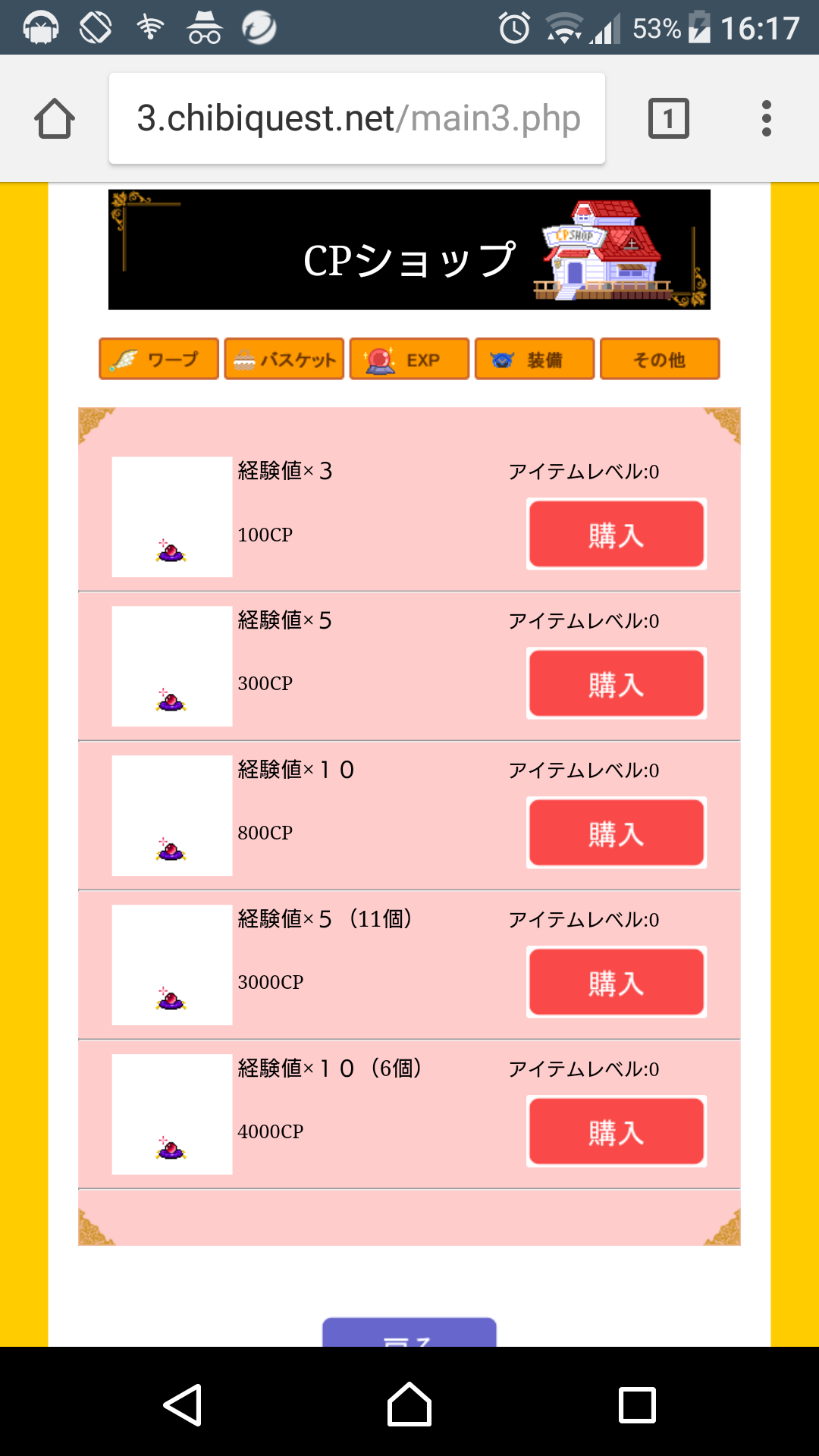Buy 経験値×3 for 100CP
Screen dimensions: 819x1456
coord(617,534)
